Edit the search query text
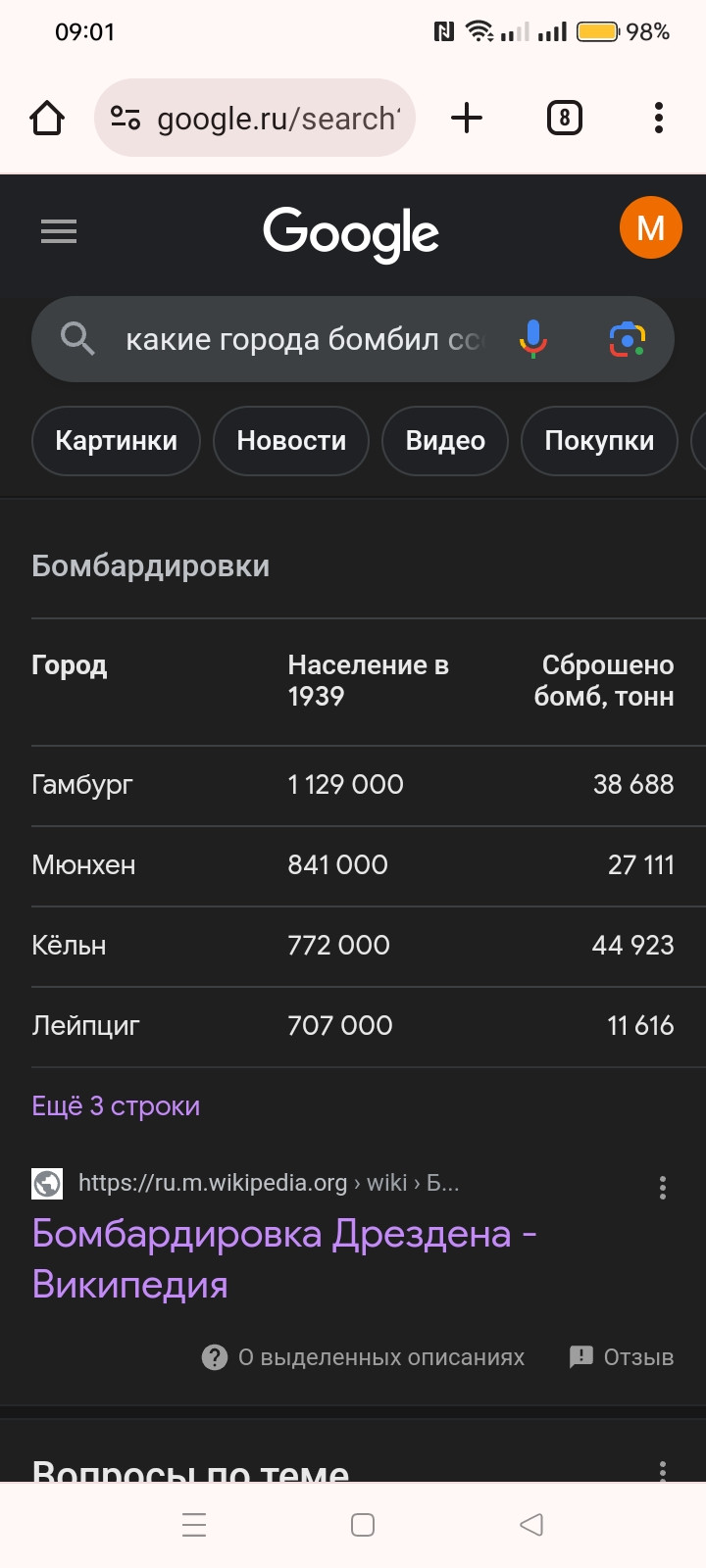 pyautogui.click(x=304, y=339)
